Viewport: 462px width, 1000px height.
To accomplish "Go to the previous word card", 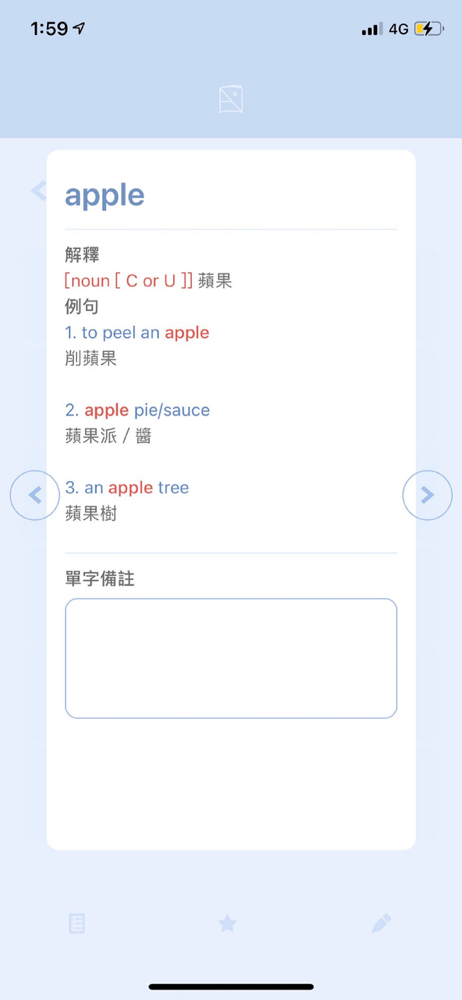I will point(34,495).
